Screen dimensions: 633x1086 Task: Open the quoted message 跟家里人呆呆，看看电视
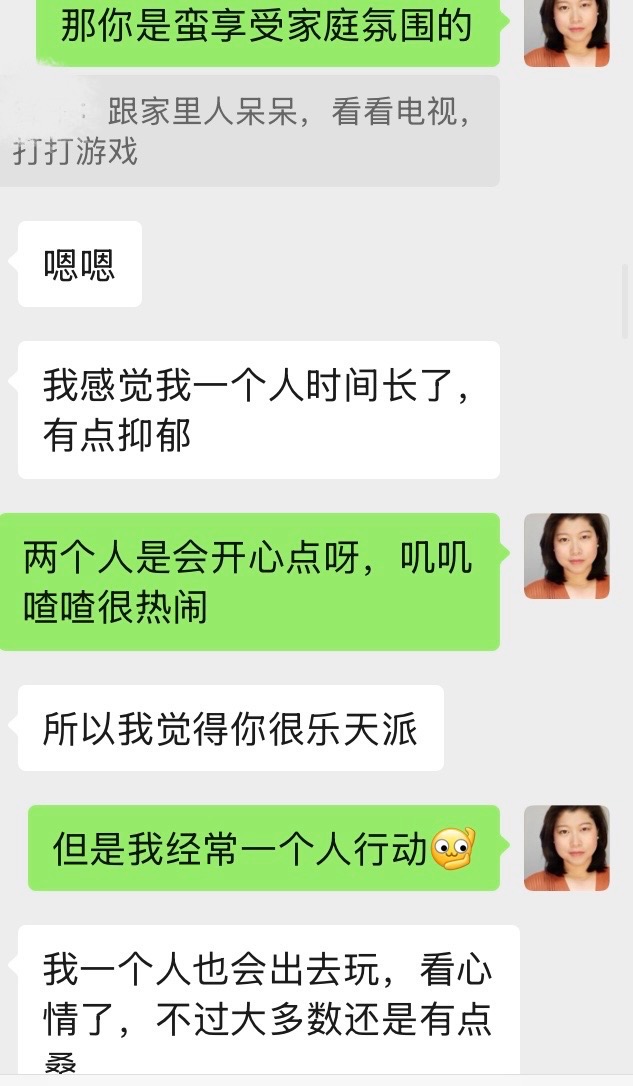(x=249, y=131)
